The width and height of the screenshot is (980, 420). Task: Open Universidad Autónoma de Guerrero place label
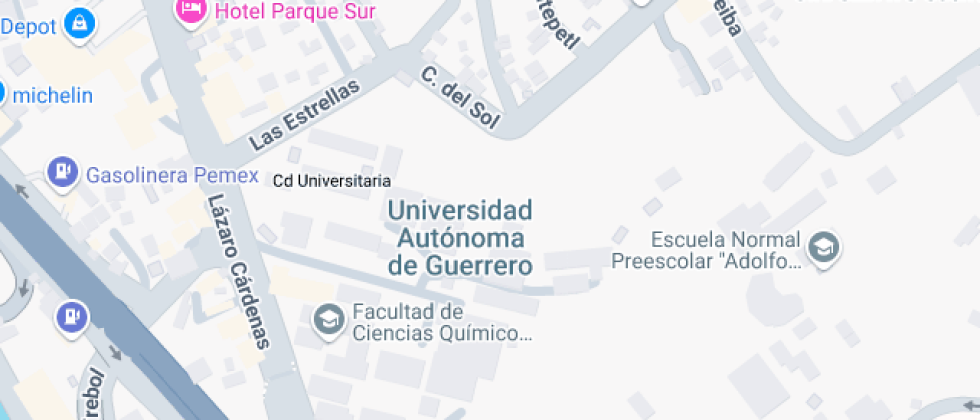460,238
